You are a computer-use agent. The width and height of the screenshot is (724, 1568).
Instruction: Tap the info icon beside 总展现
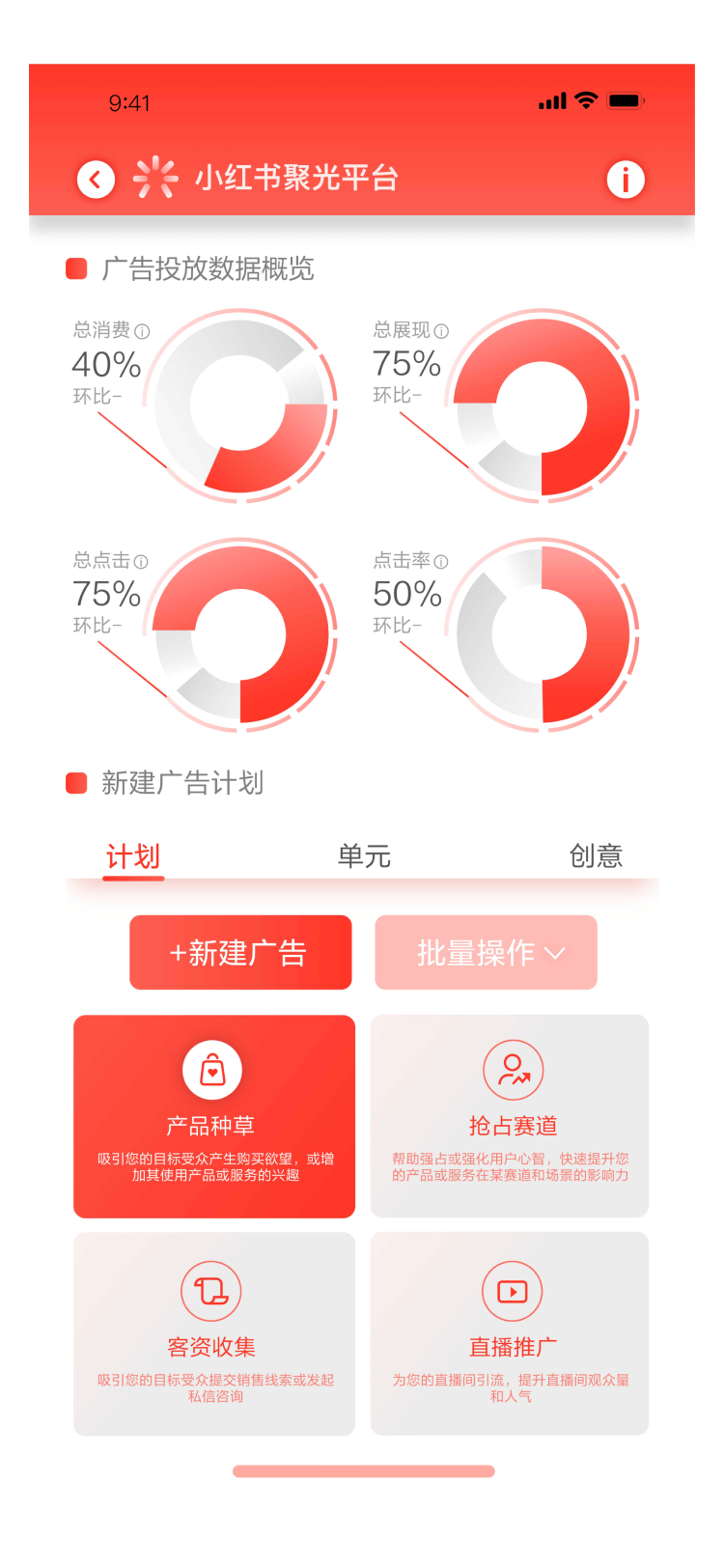441,331
